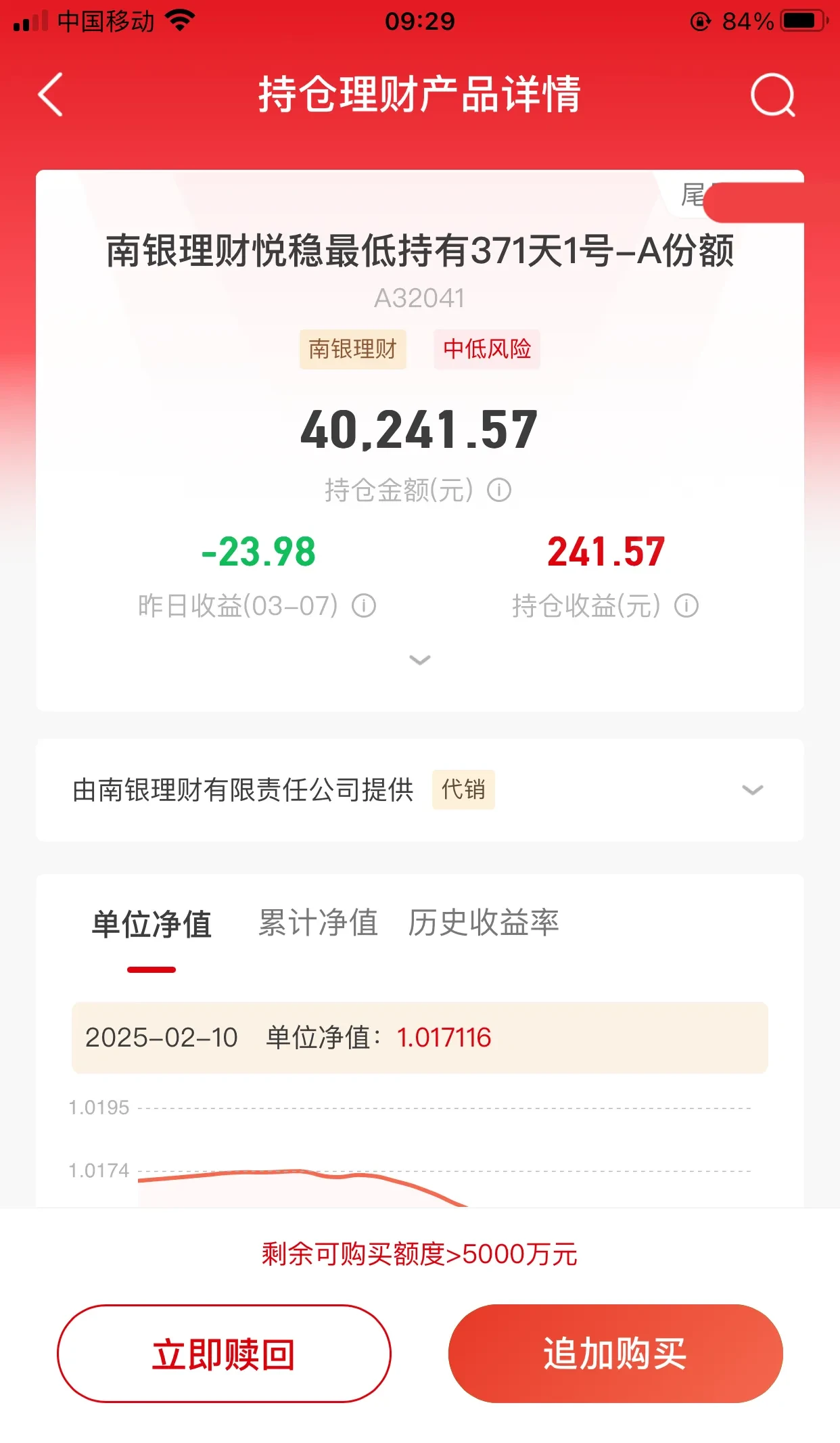Click the 追加购买 purchase button
This screenshot has height=1443, width=840.
pyautogui.click(x=615, y=1353)
